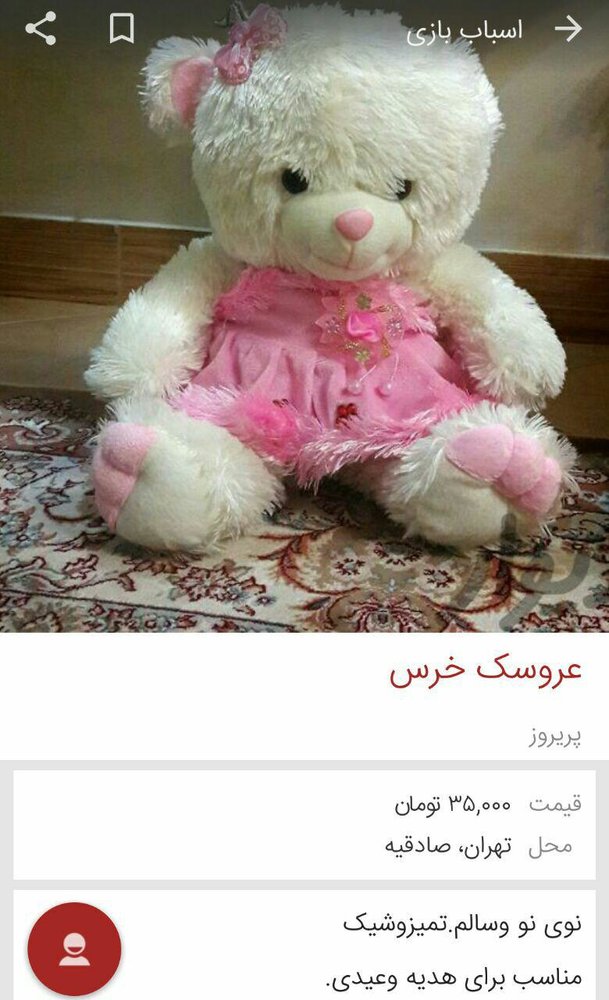Go back using the top arrow
609x1000 pixels.
568,29
